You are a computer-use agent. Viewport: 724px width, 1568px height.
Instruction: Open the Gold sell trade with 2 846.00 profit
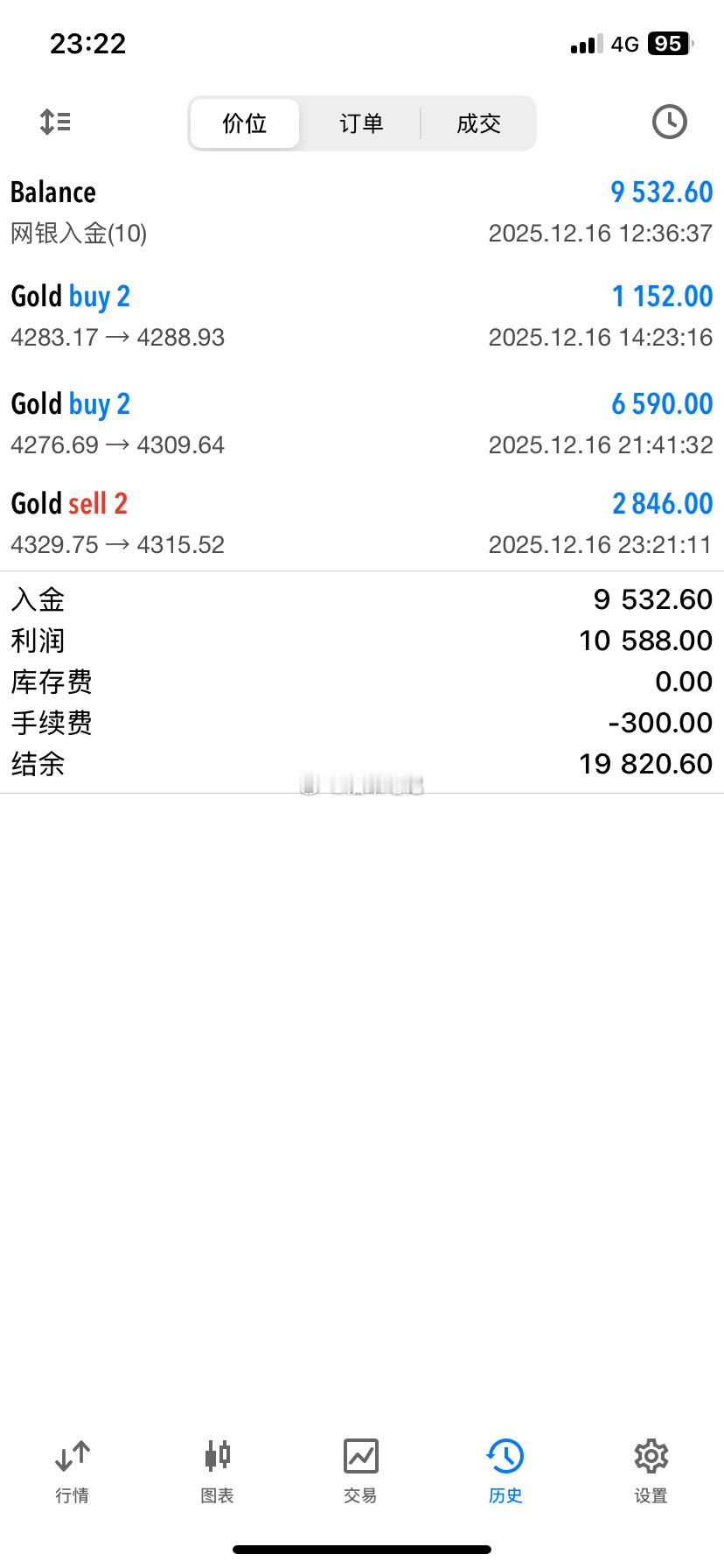pyautogui.click(x=362, y=523)
